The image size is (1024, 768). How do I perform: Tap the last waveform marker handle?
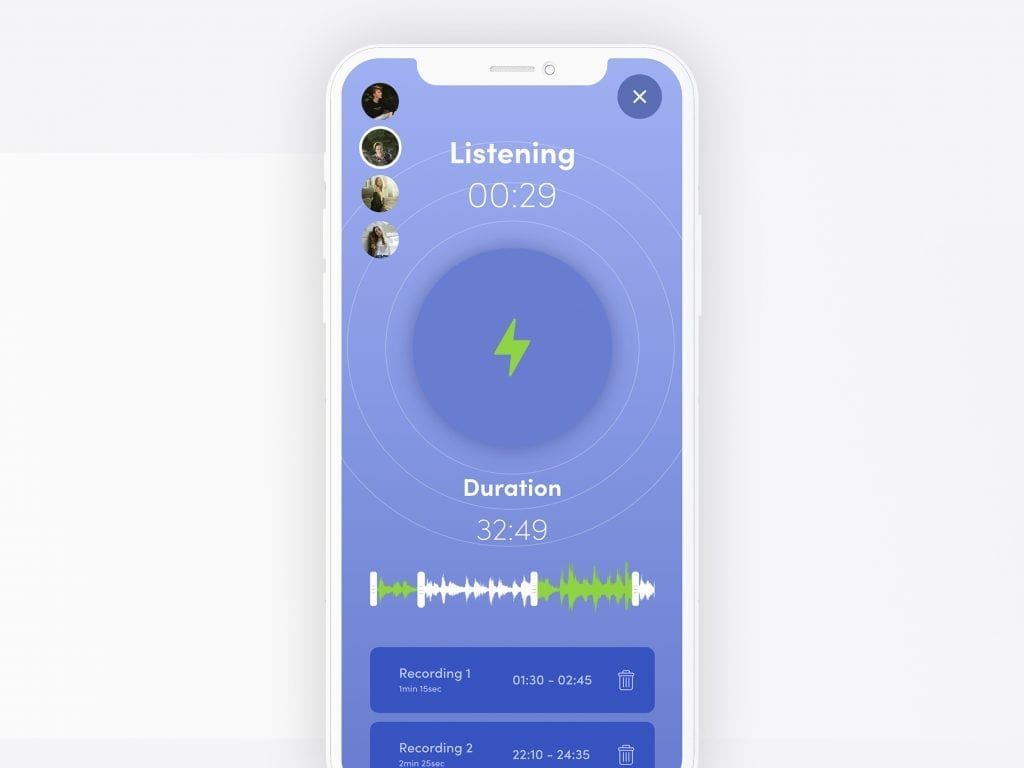point(634,589)
